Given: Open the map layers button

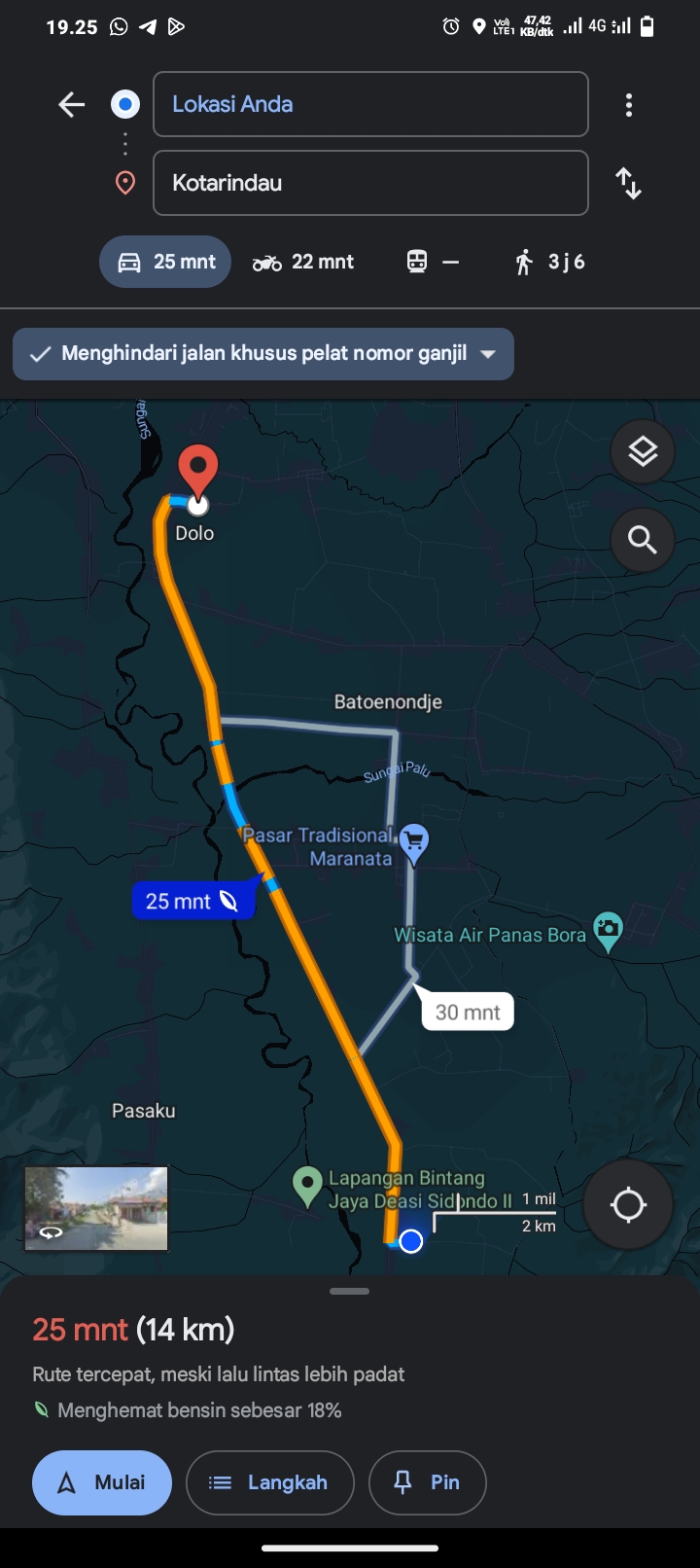Looking at the screenshot, I should (x=643, y=451).
